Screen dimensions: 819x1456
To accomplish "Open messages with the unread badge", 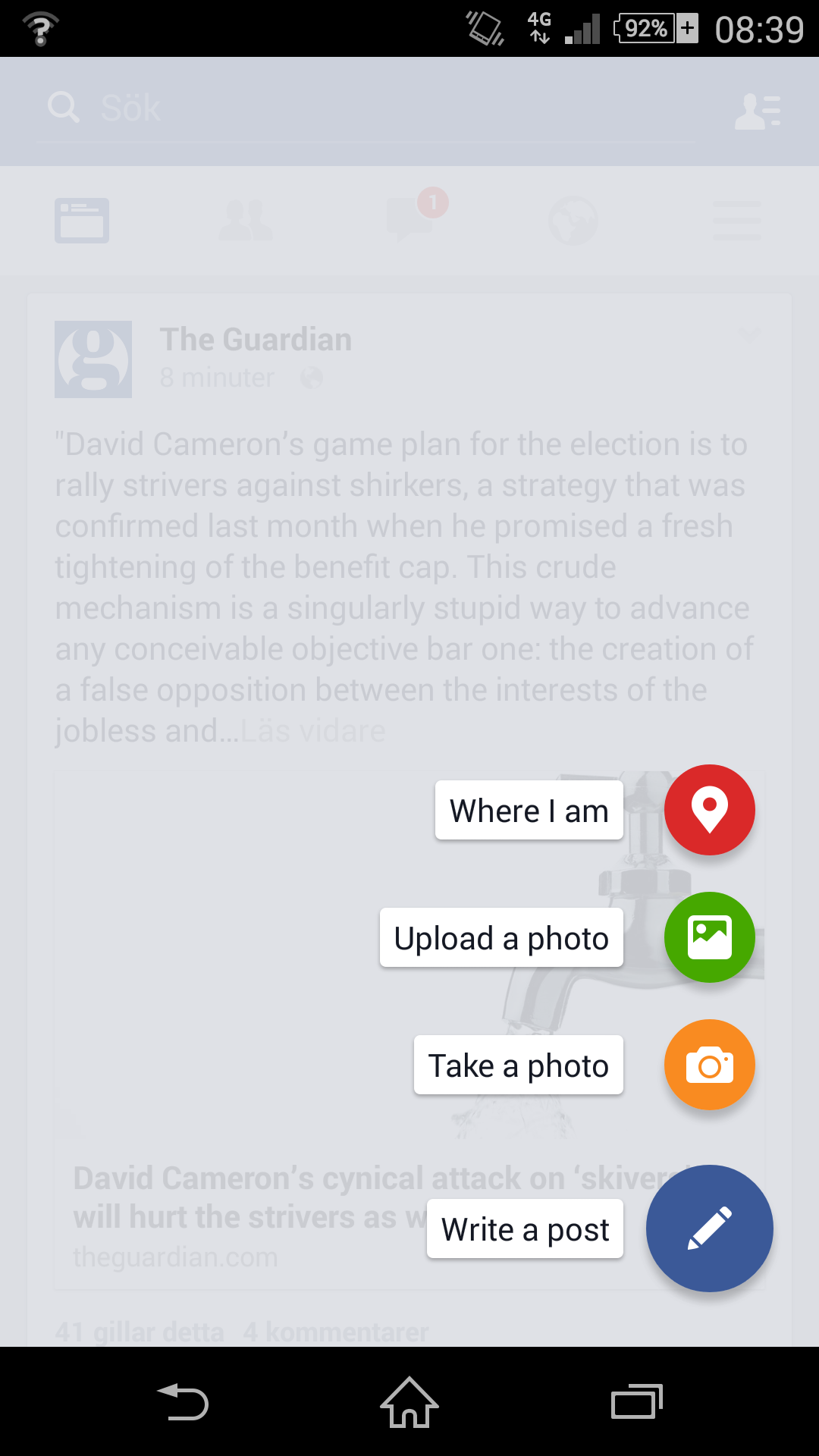I will (409, 221).
